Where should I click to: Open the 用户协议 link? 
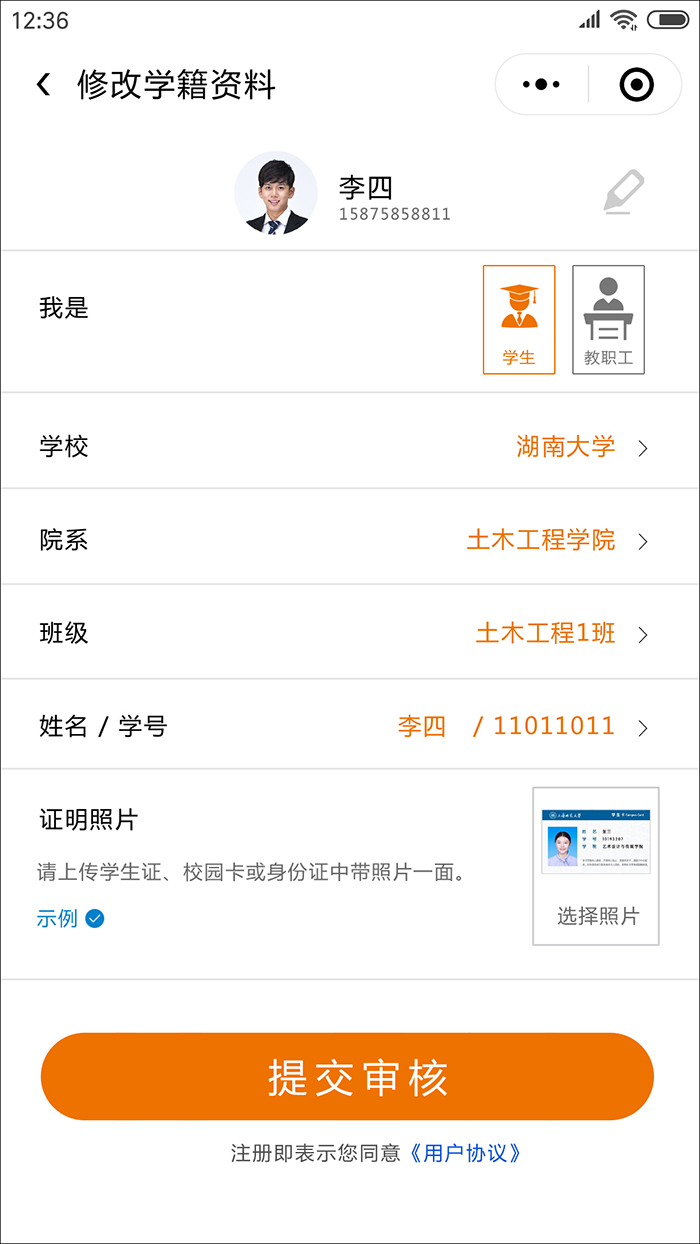tap(466, 1153)
